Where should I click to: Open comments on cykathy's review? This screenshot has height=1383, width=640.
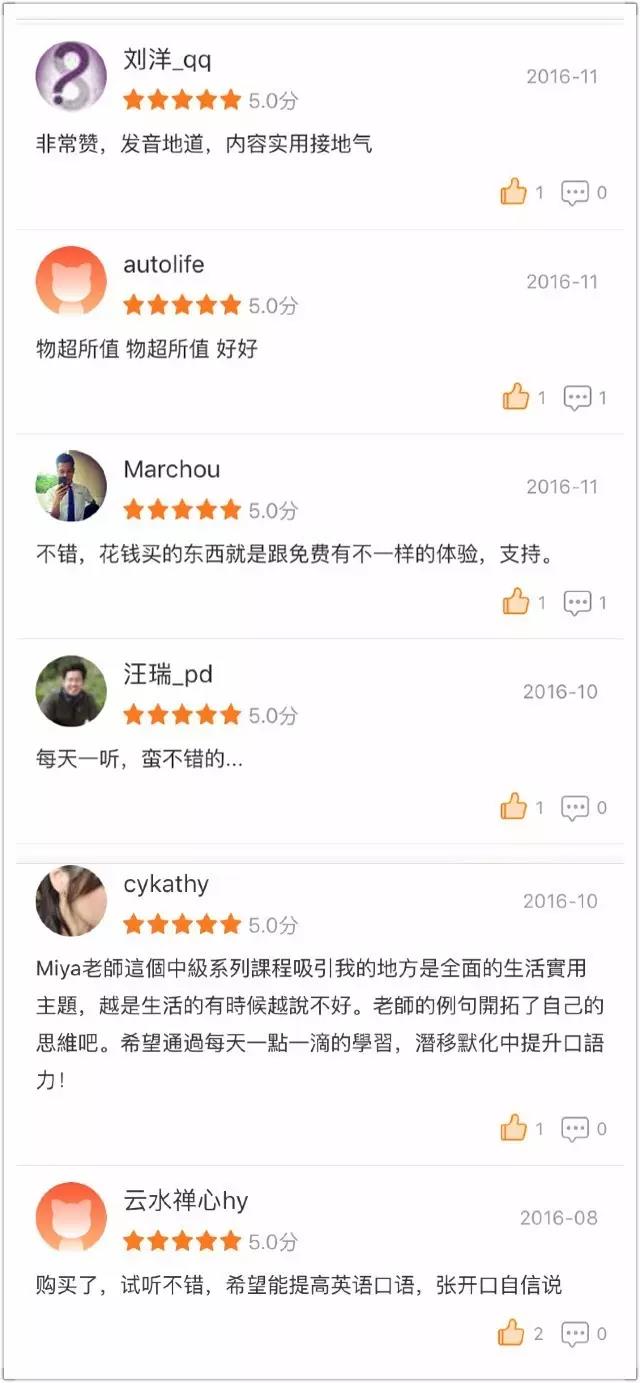pyautogui.click(x=575, y=1129)
